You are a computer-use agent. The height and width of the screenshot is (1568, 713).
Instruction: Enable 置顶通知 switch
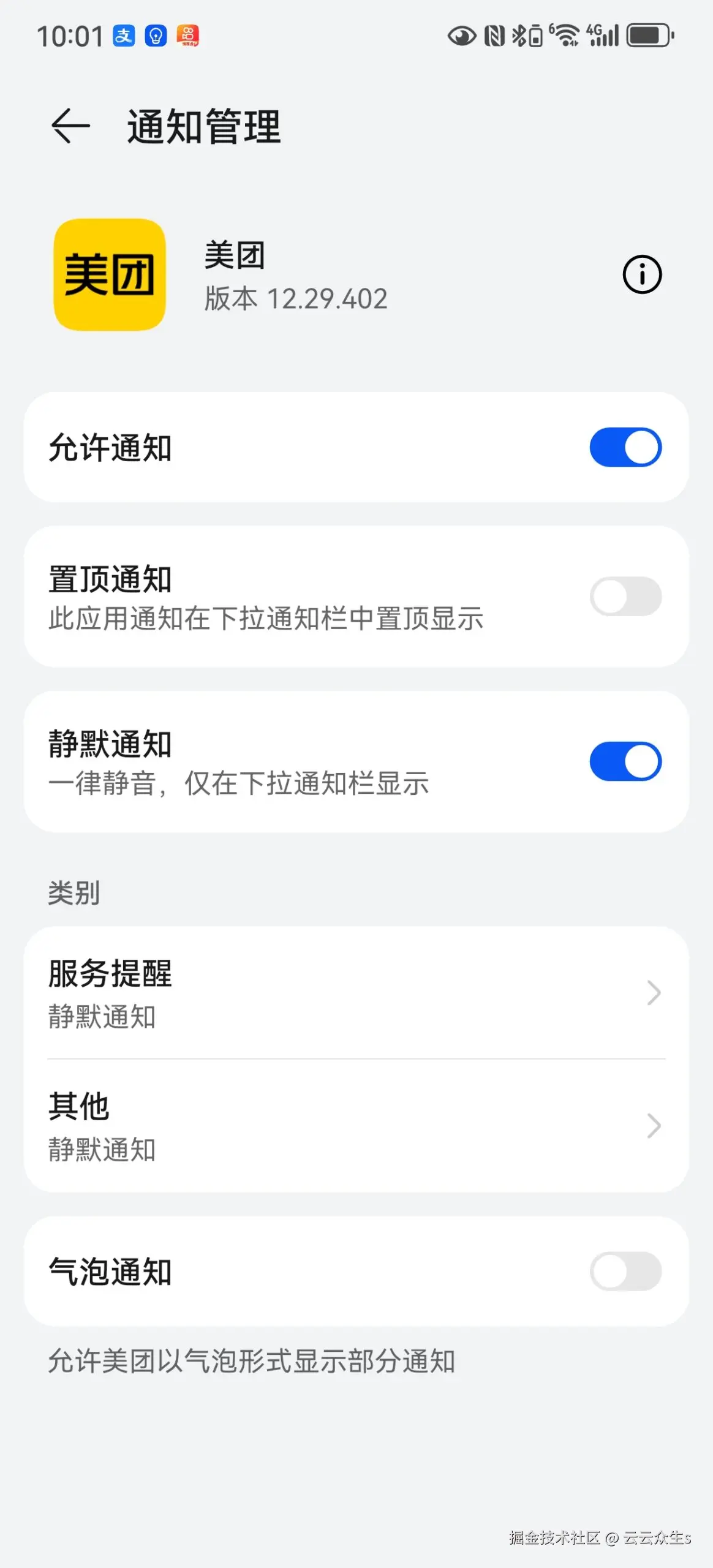click(x=625, y=597)
